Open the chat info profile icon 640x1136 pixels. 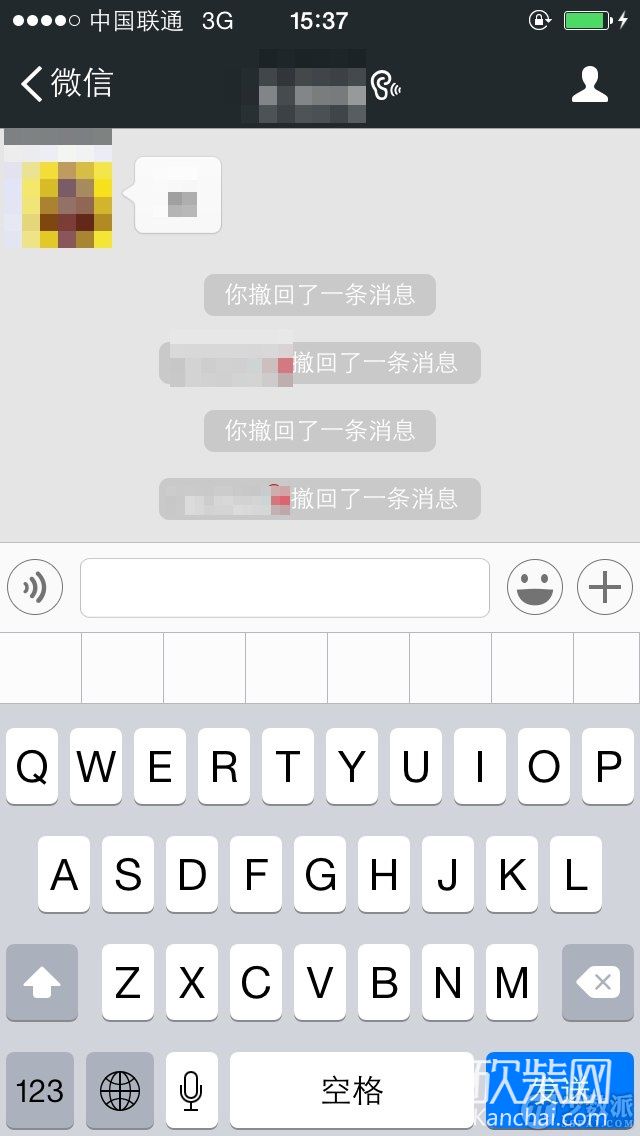[590, 85]
